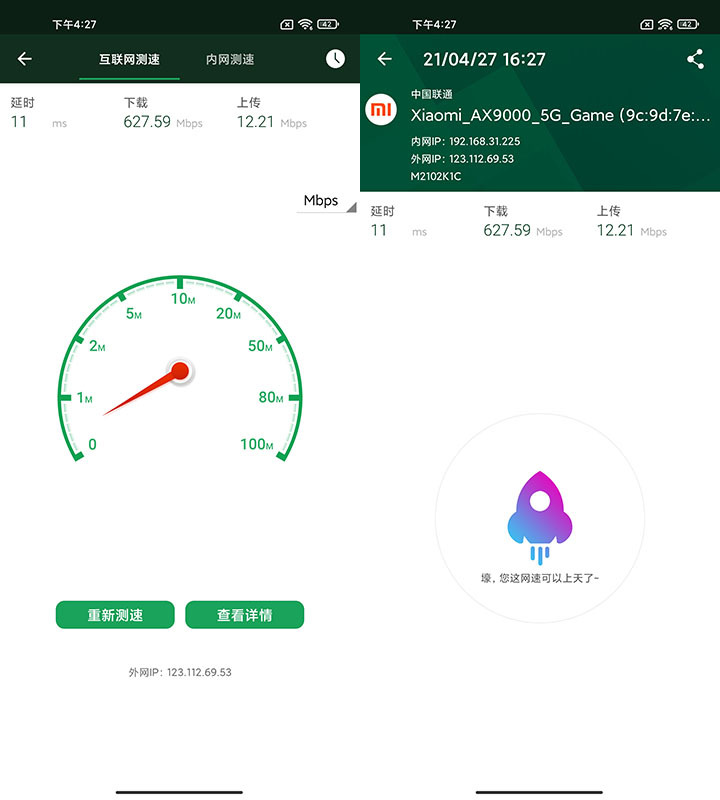This screenshot has width=720, height=800.
Task: Open the test history clock icon
Action: 335,59
